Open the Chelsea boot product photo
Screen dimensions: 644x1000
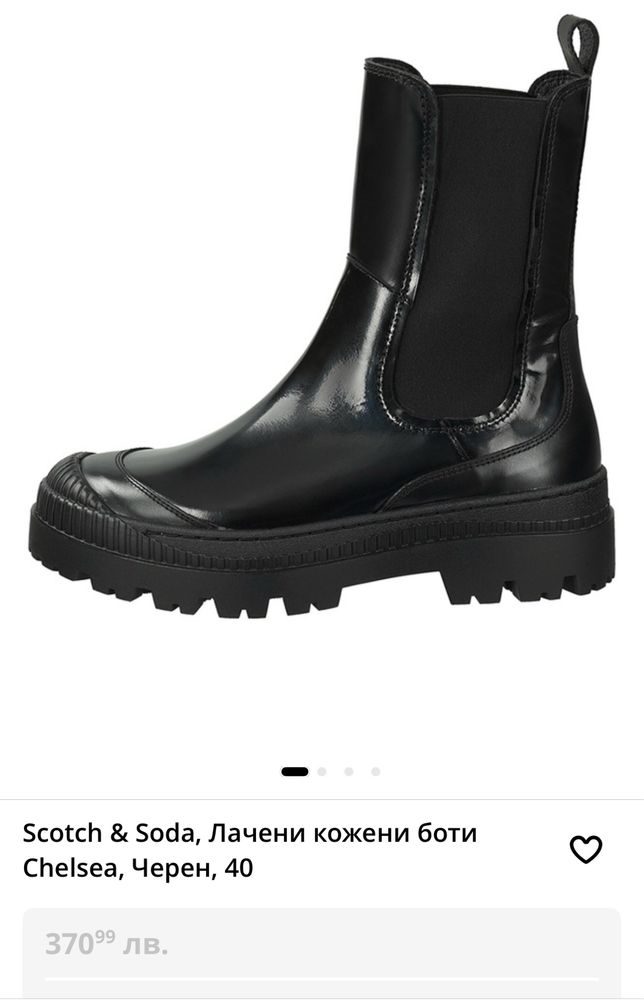pyautogui.click(x=322, y=330)
